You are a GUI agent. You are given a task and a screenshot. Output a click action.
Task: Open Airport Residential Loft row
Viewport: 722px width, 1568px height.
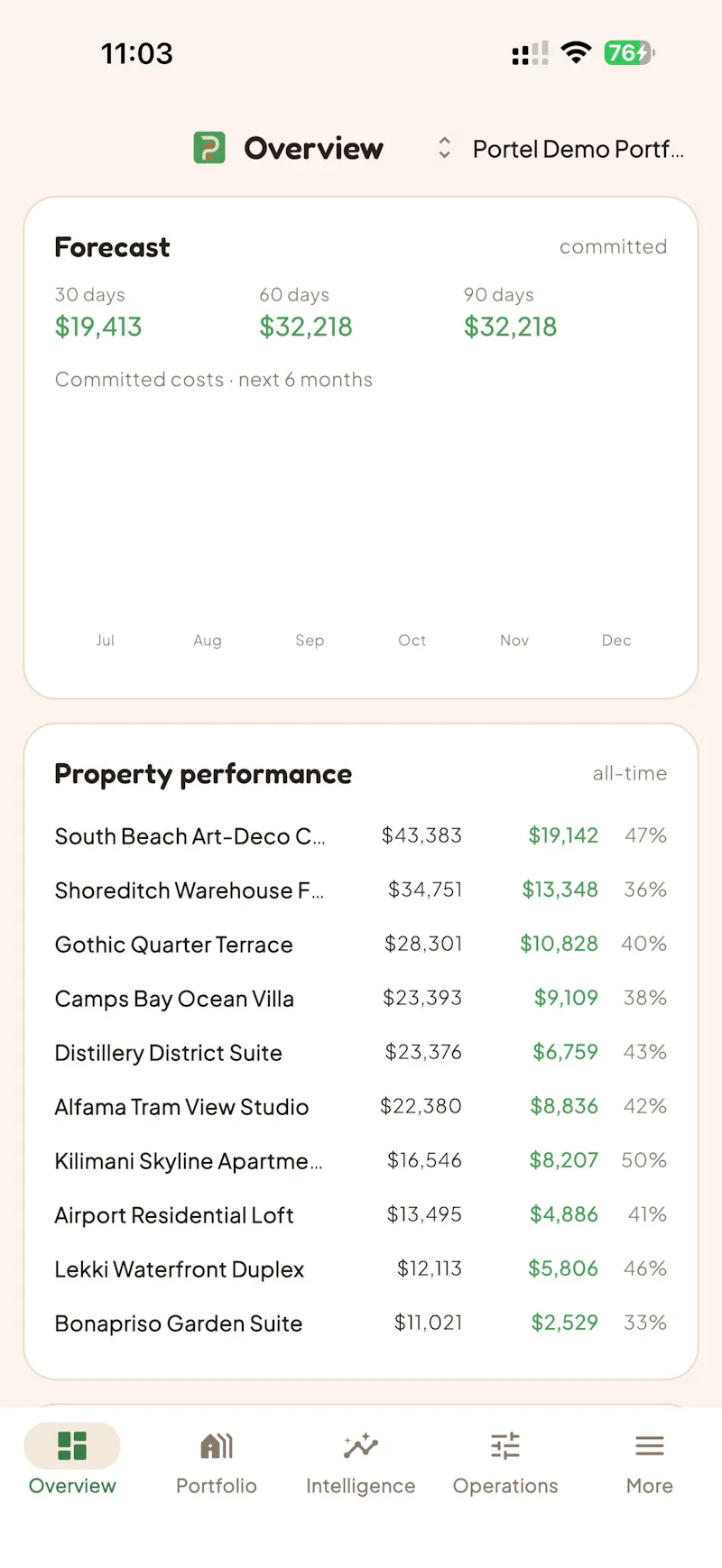361,1215
